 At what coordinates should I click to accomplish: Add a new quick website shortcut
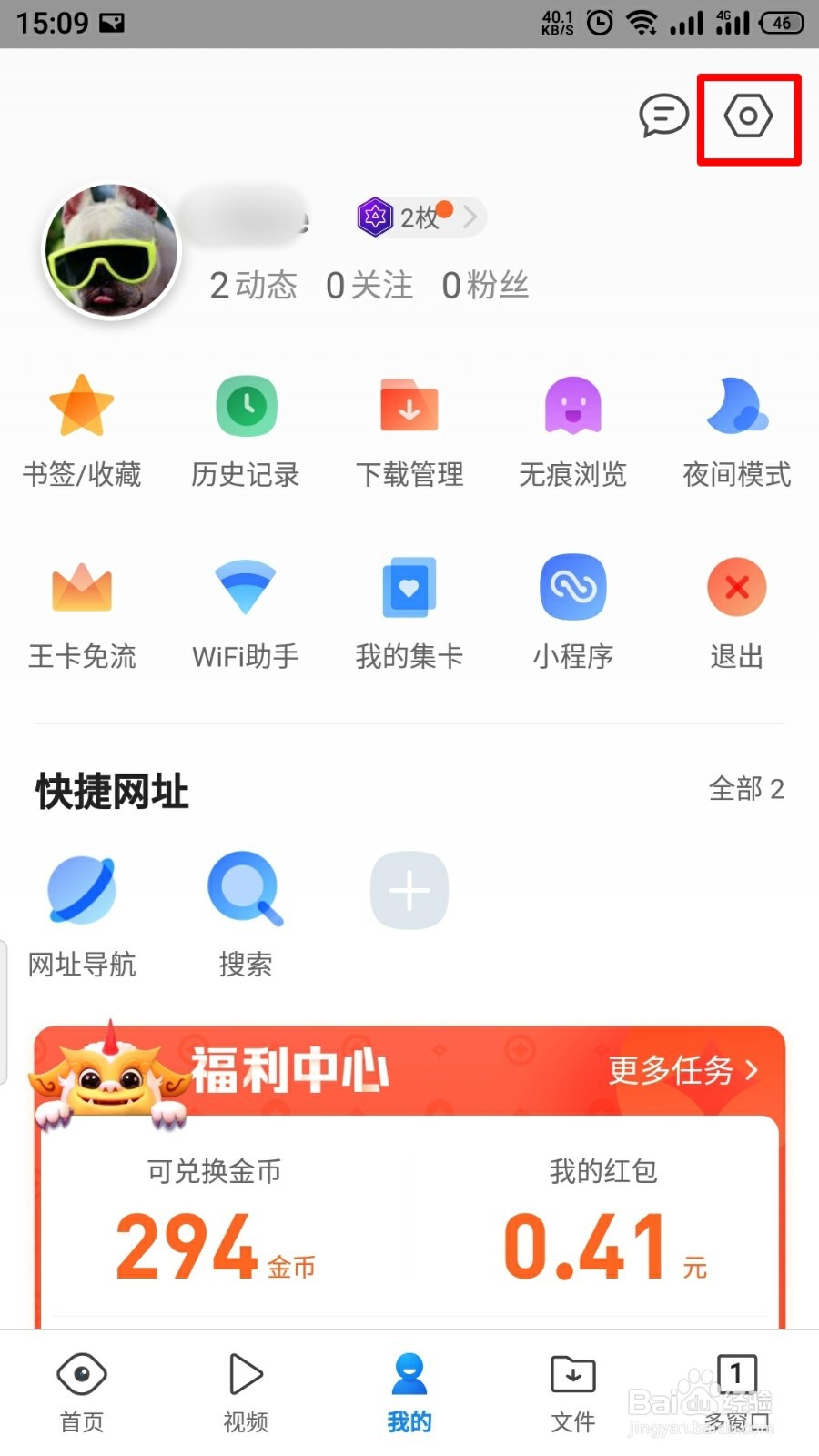[x=409, y=890]
